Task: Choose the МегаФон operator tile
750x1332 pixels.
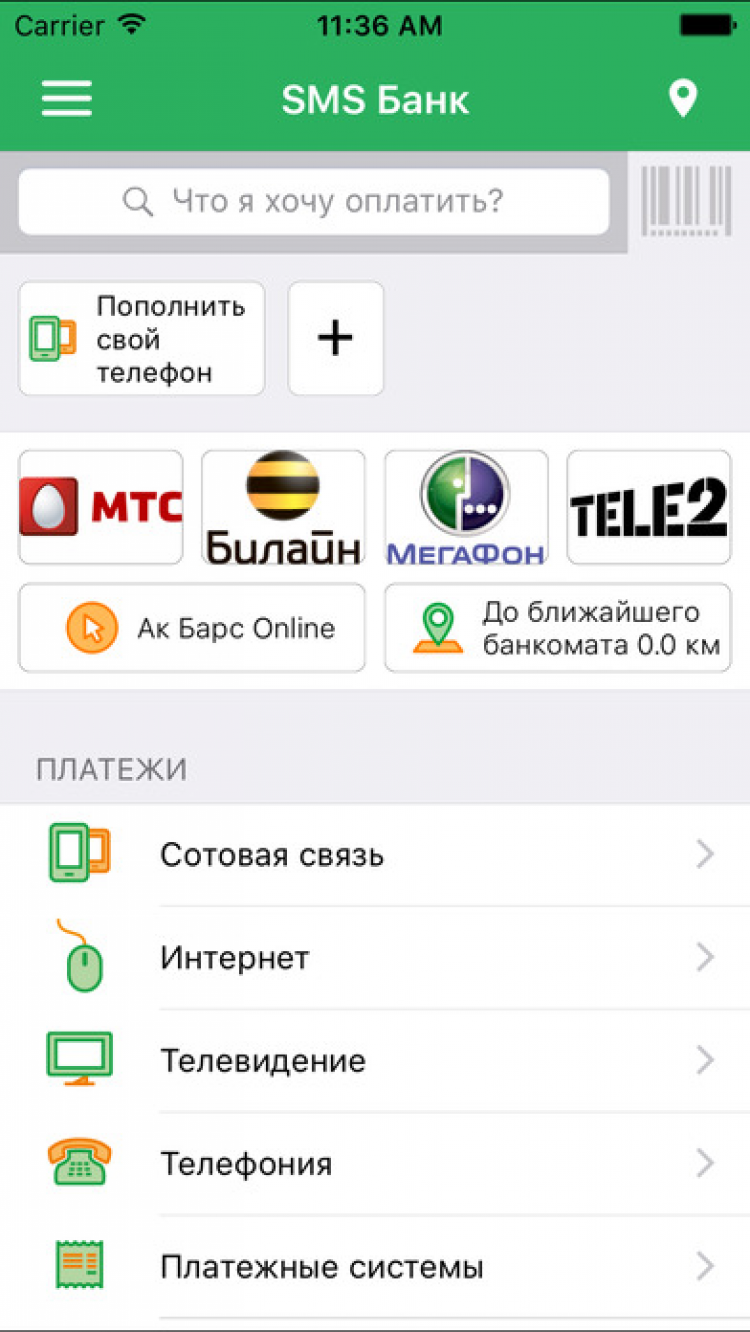Action: click(x=466, y=507)
